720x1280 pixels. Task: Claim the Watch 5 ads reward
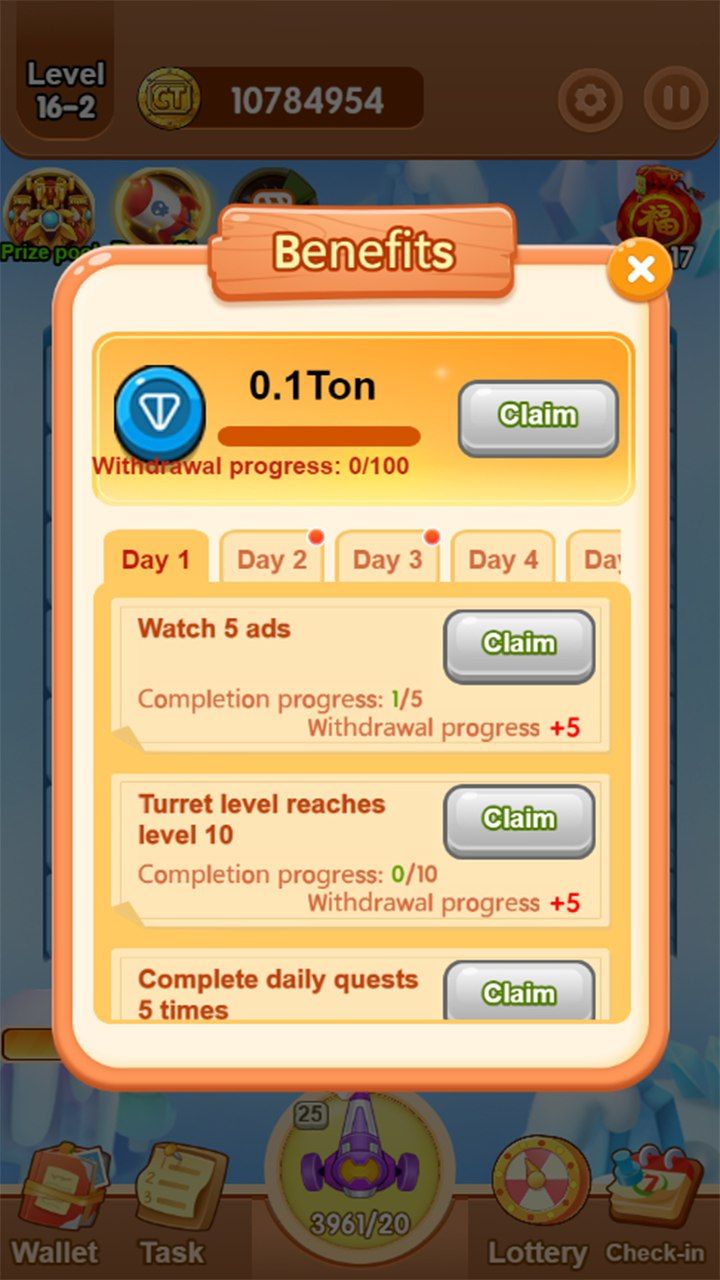coord(519,645)
